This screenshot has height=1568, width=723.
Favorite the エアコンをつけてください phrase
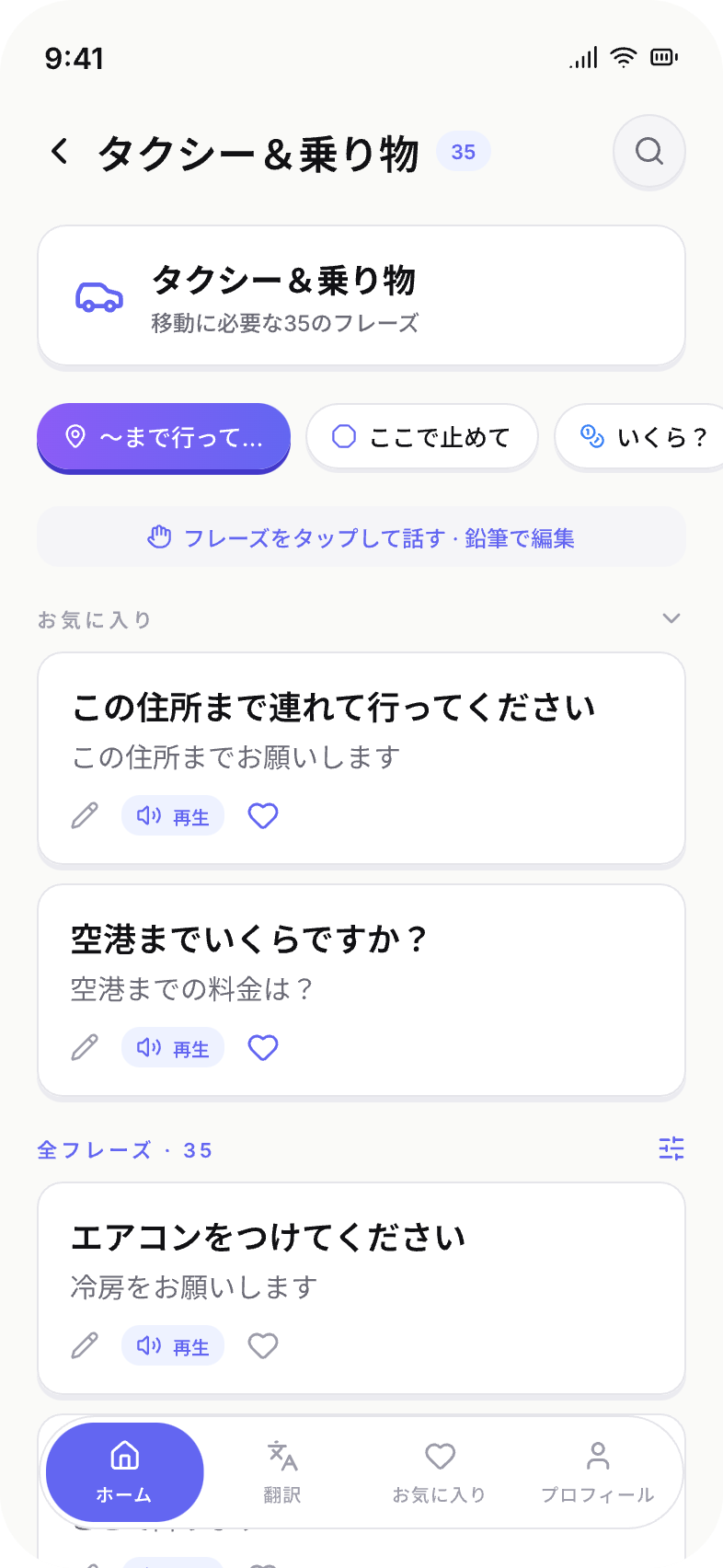[263, 1346]
